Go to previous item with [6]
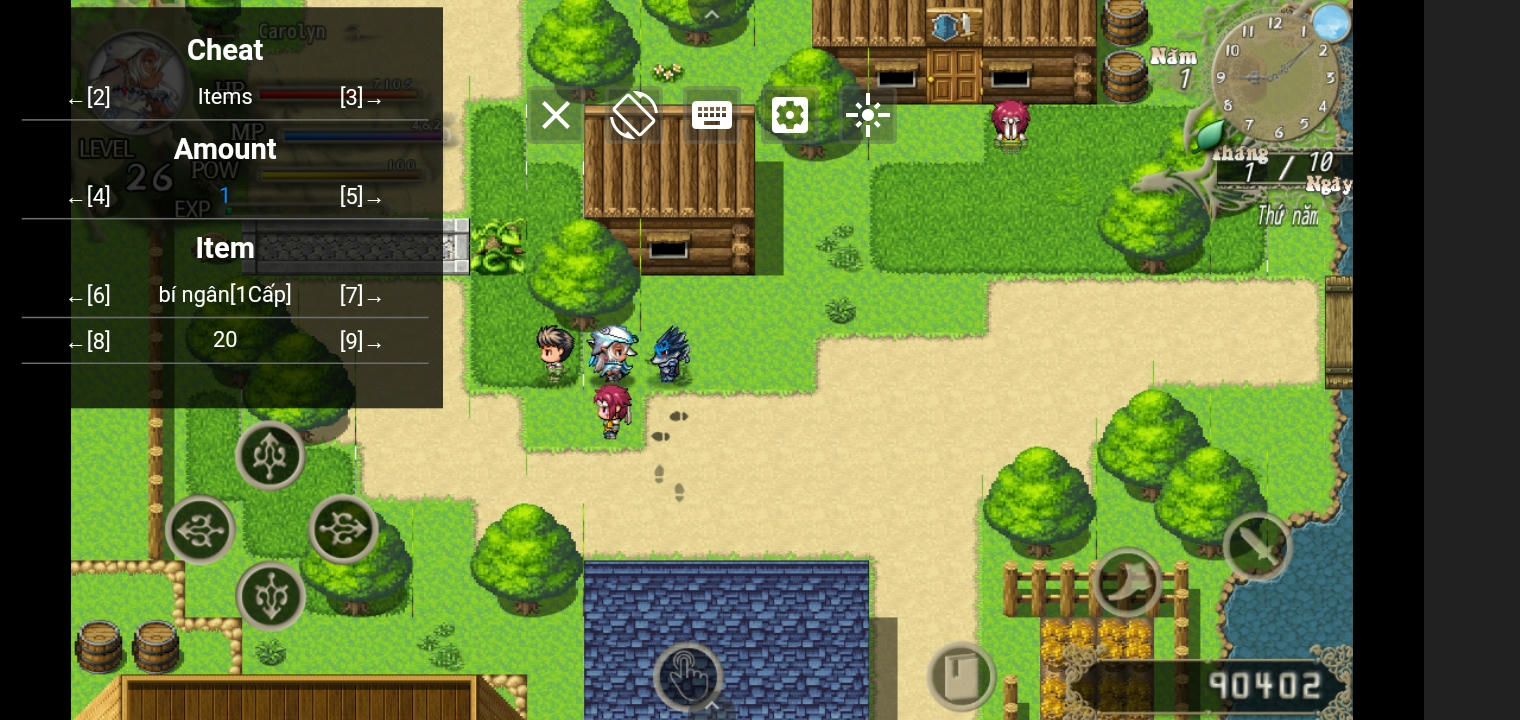Viewport: 1520px width, 720px height. point(88,296)
